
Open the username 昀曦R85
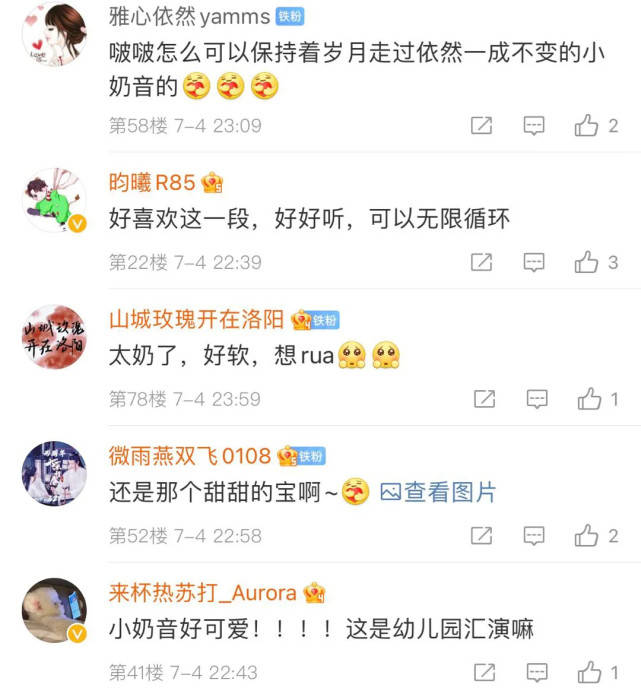(152, 182)
